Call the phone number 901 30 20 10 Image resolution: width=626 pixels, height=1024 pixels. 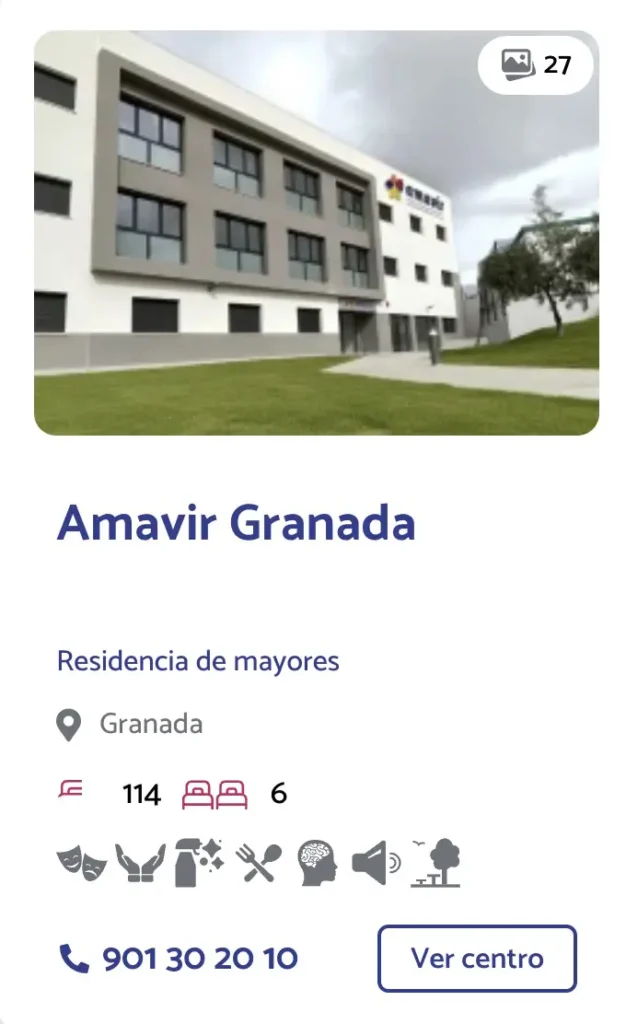point(179,959)
